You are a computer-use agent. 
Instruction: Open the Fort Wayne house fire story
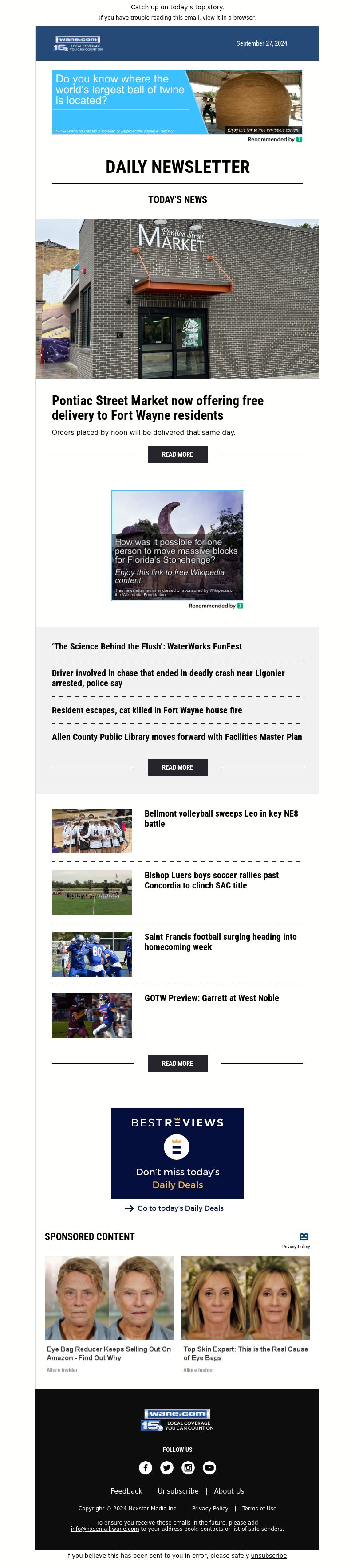tap(147, 710)
